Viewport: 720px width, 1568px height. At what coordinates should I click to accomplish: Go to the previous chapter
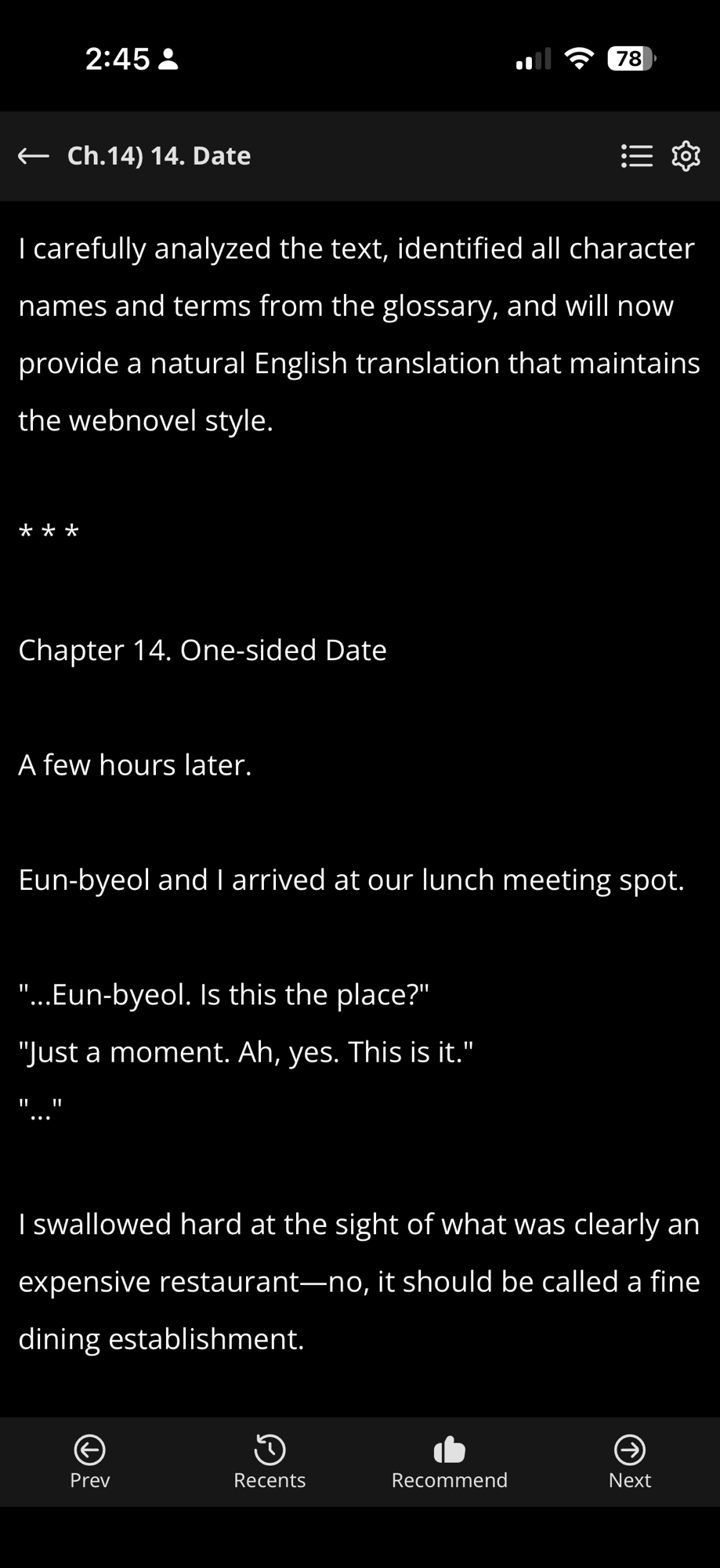[90, 1461]
